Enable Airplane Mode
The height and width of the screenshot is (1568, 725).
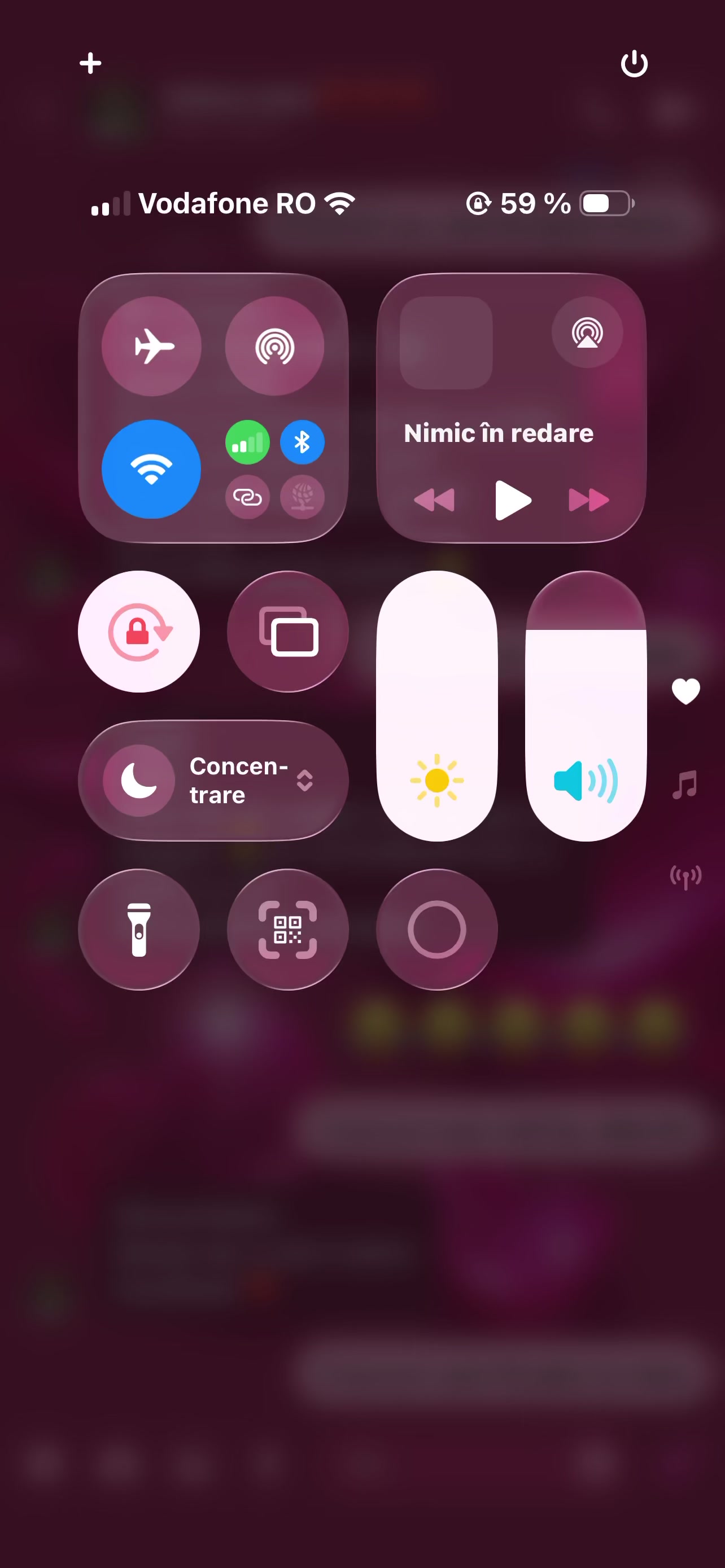coord(151,347)
